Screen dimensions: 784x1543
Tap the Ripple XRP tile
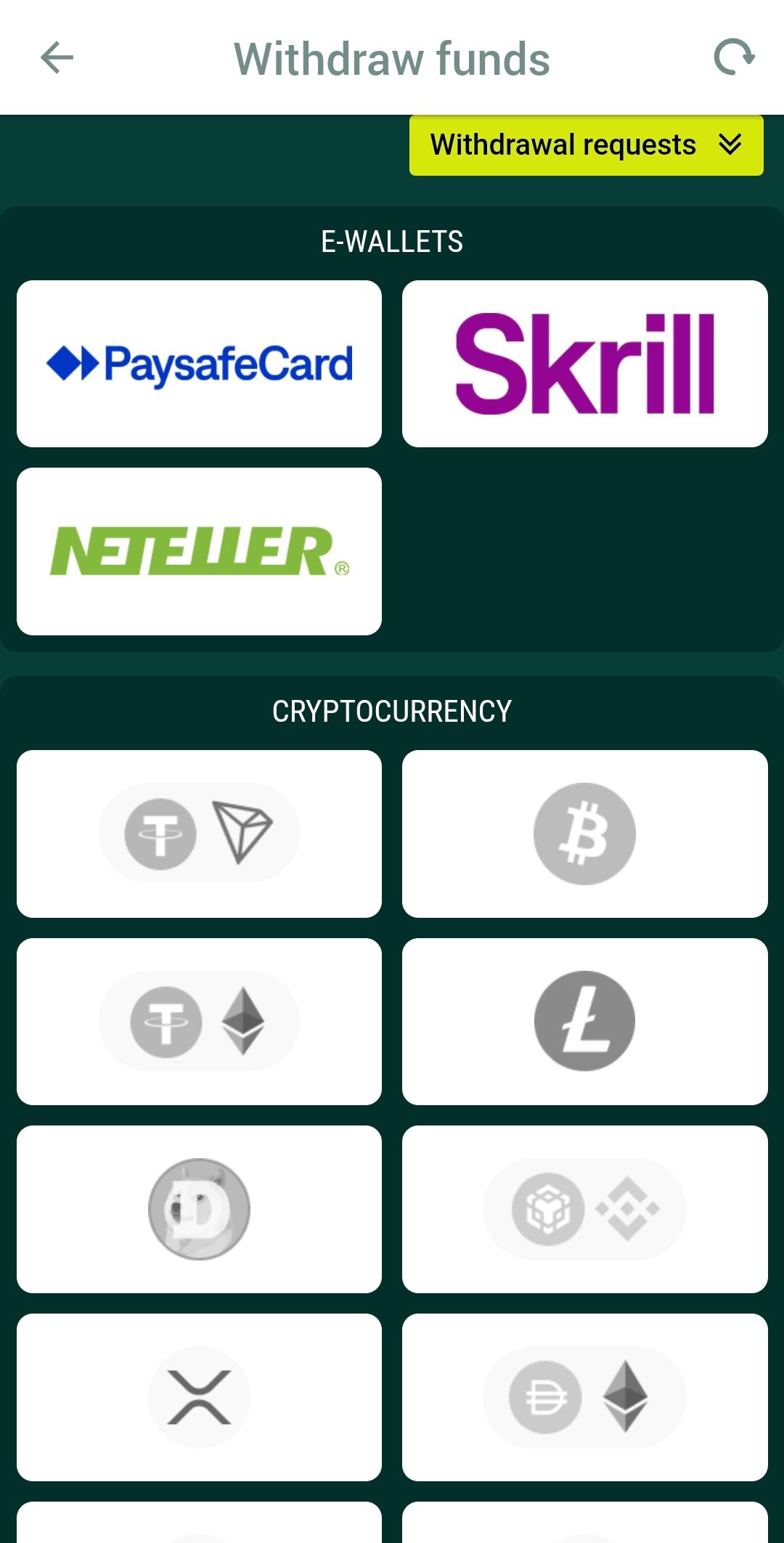click(199, 1397)
